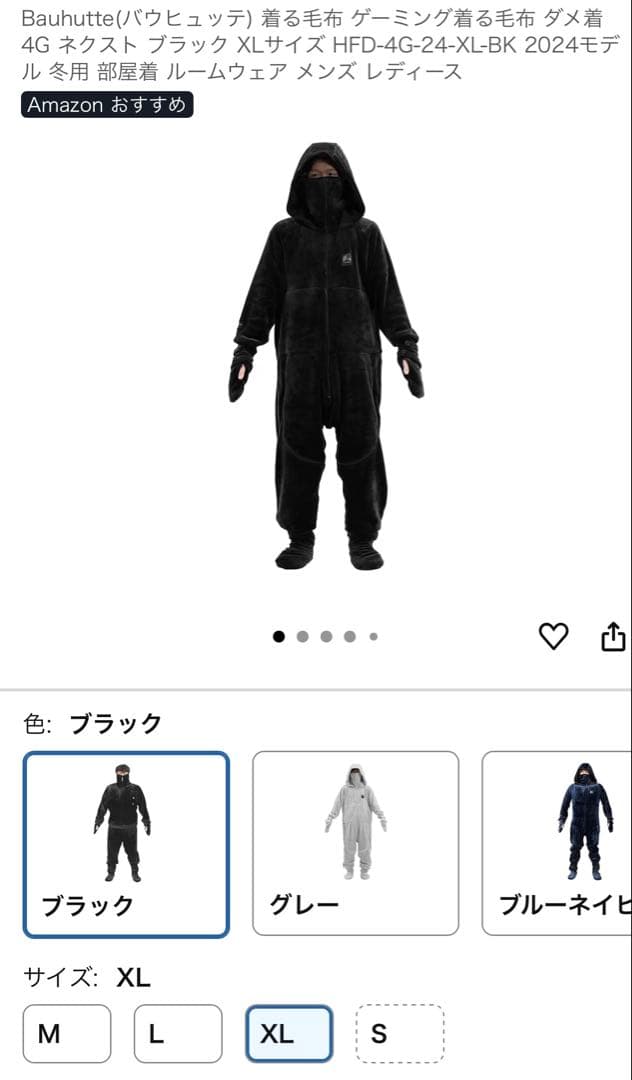
Task: Share this product
Action: [x=613, y=636]
